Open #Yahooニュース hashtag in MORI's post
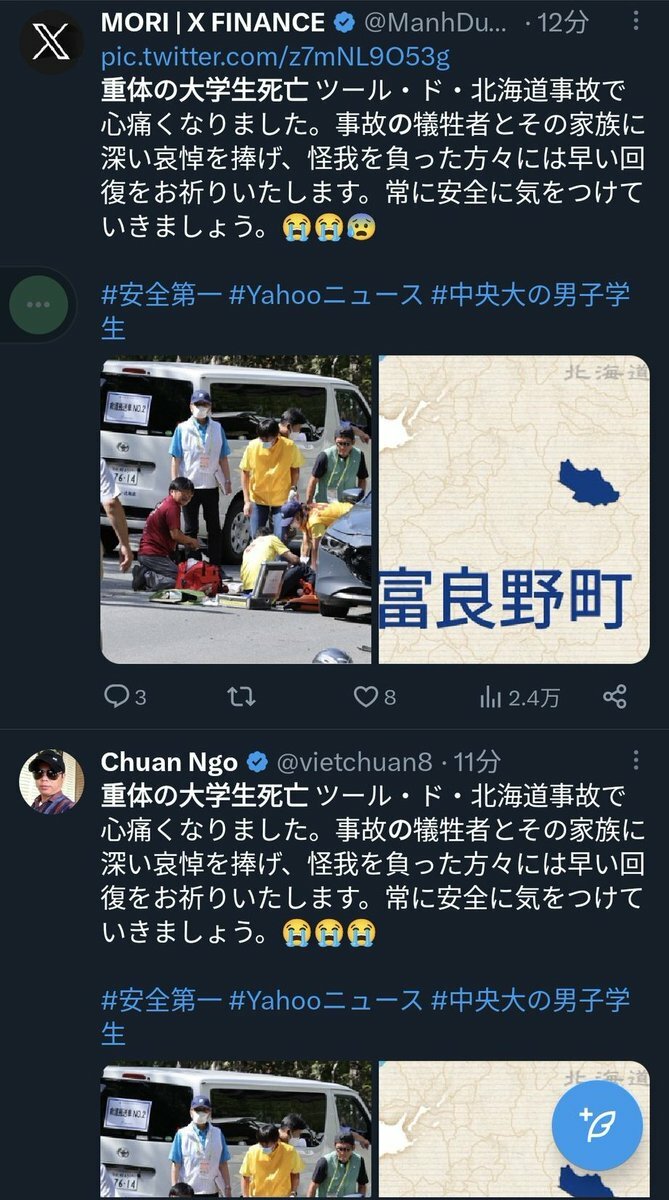The width and height of the screenshot is (669, 1200). pyautogui.click(x=325, y=296)
